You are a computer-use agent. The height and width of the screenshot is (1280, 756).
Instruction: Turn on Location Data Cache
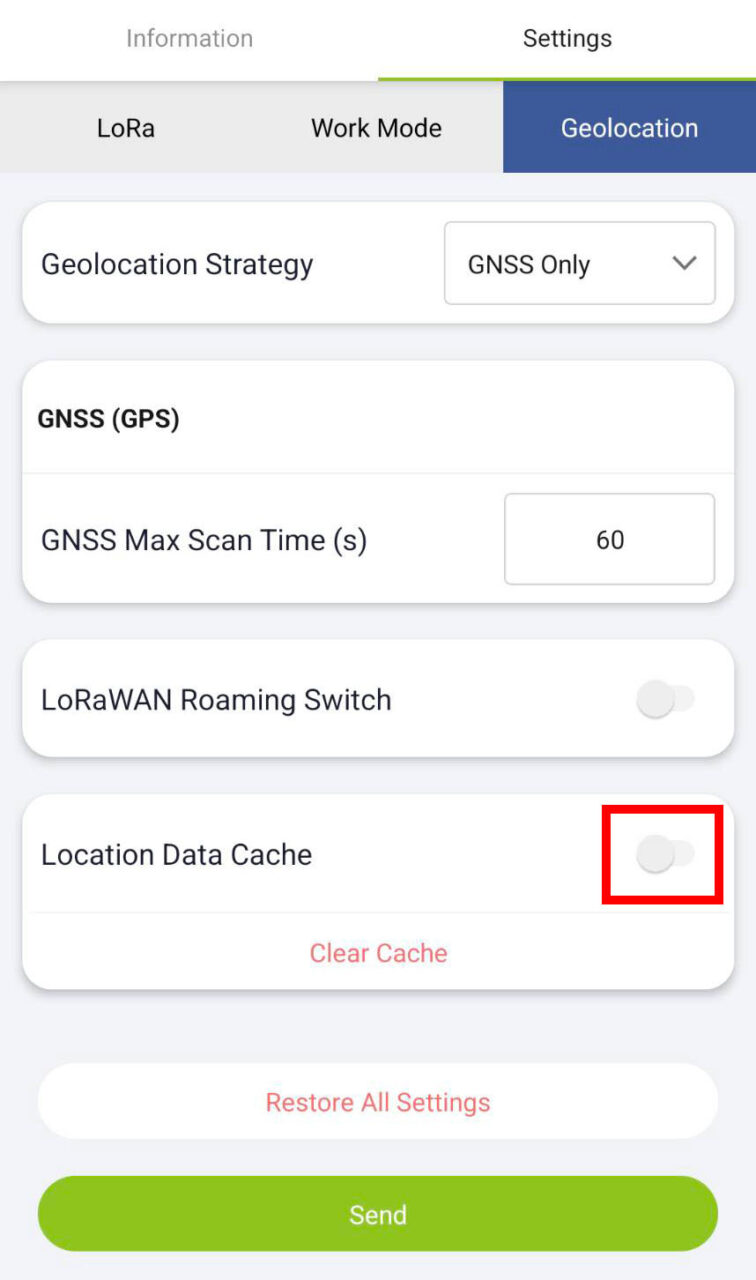[665, 855]
